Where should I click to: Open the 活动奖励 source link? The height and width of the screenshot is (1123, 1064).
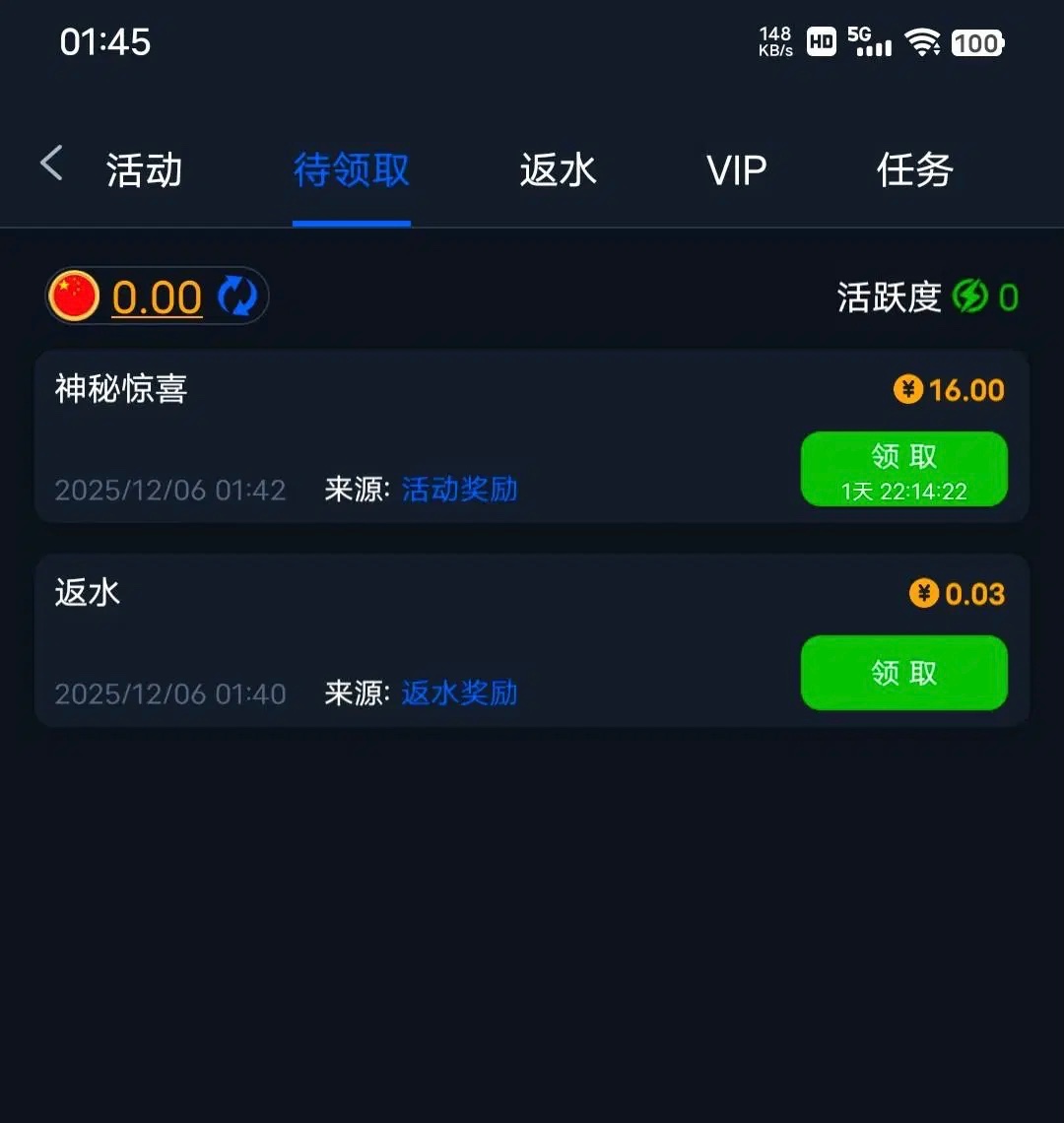pyautogui.click(x=459, y=490)
